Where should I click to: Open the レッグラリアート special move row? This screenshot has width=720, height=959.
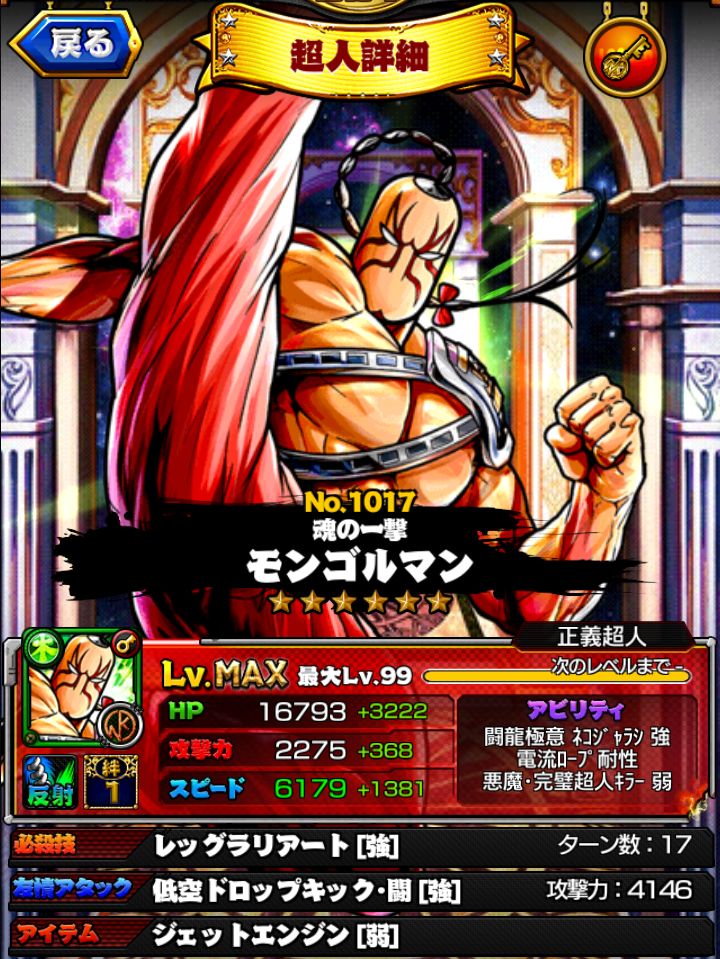click(360, 845)
